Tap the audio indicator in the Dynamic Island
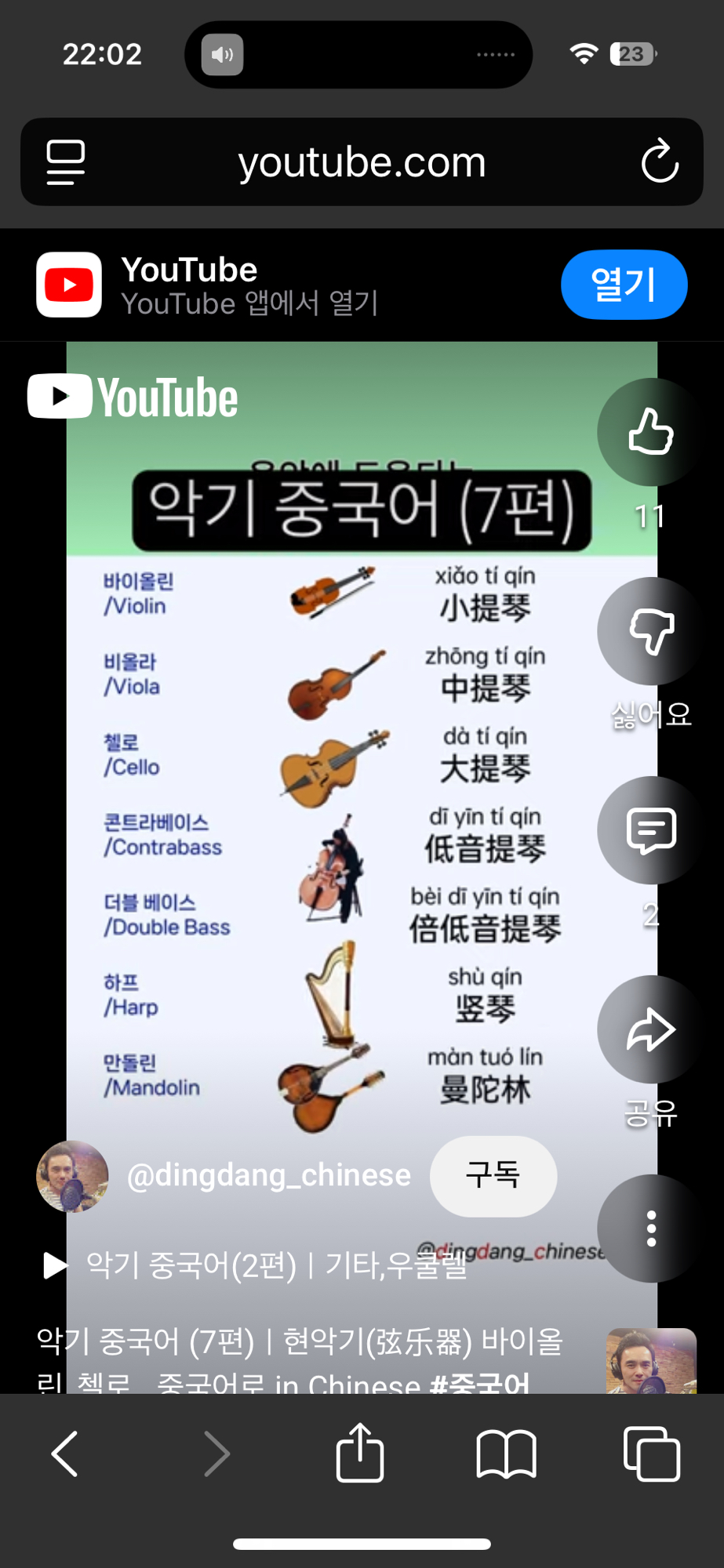 pos(222,55)
